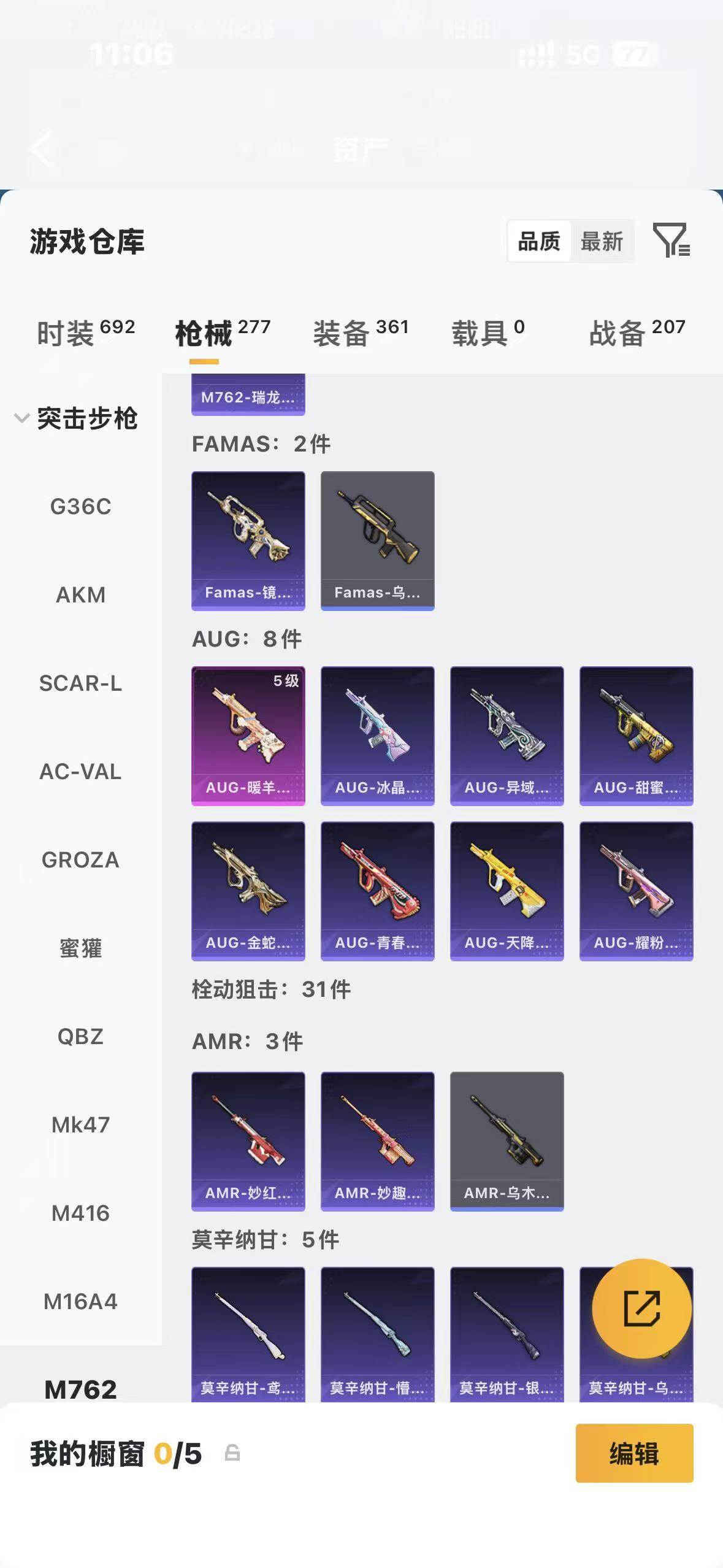Switch to the 时装 tab
Image resolution: width=723 pixels, height=1568 pixels.
86,333
